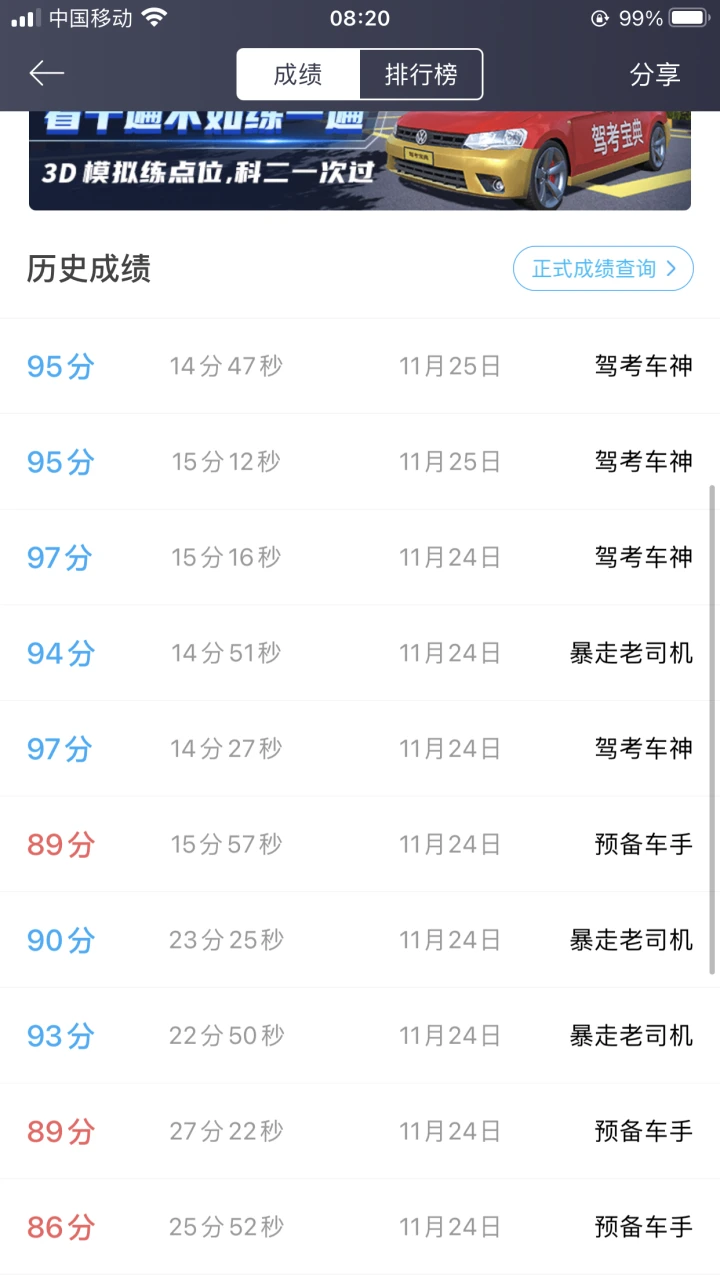Go back using the top-left arrow
720x1280 pixels.
coord(46,73)
